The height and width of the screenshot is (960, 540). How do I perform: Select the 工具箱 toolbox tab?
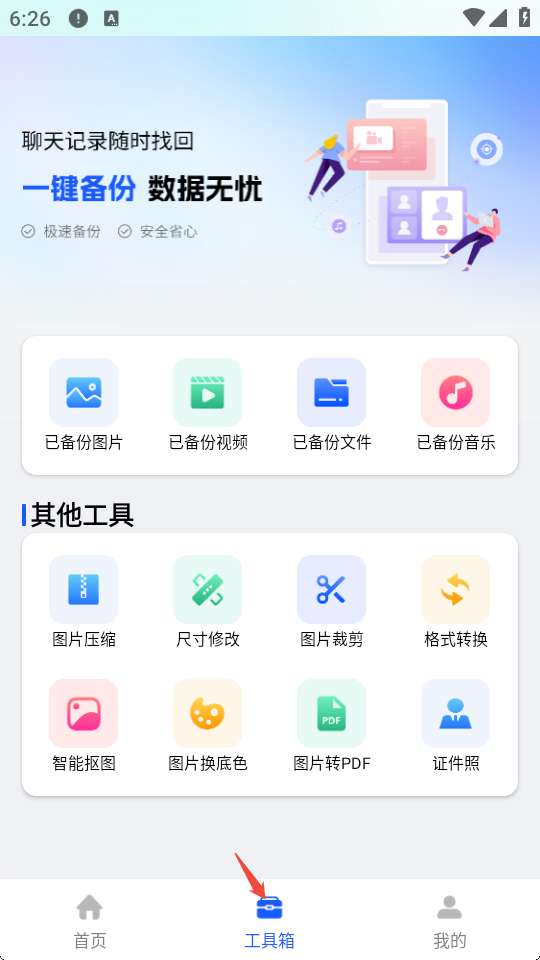click(269, 920)
